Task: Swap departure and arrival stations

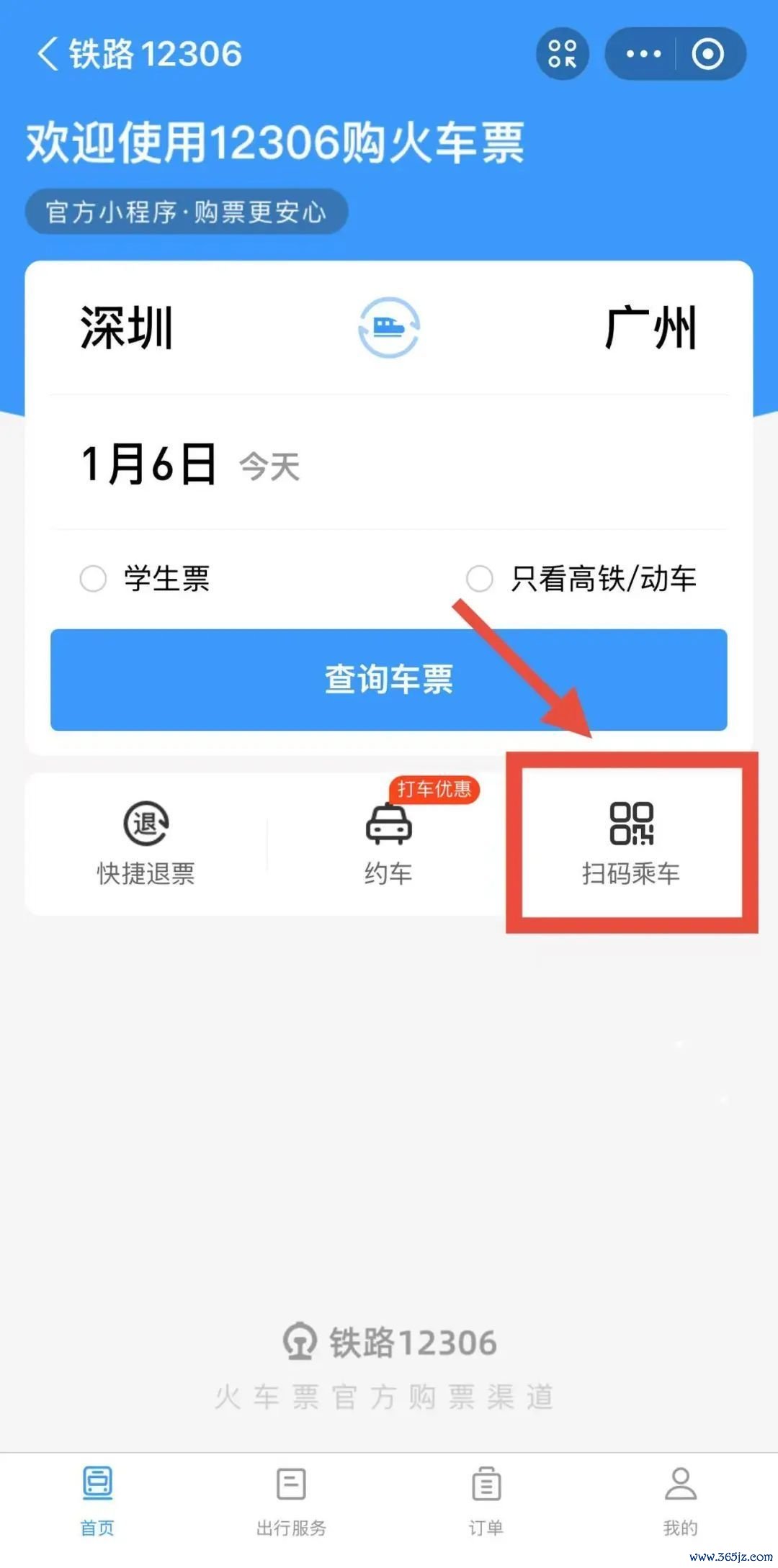Action: 389,328
